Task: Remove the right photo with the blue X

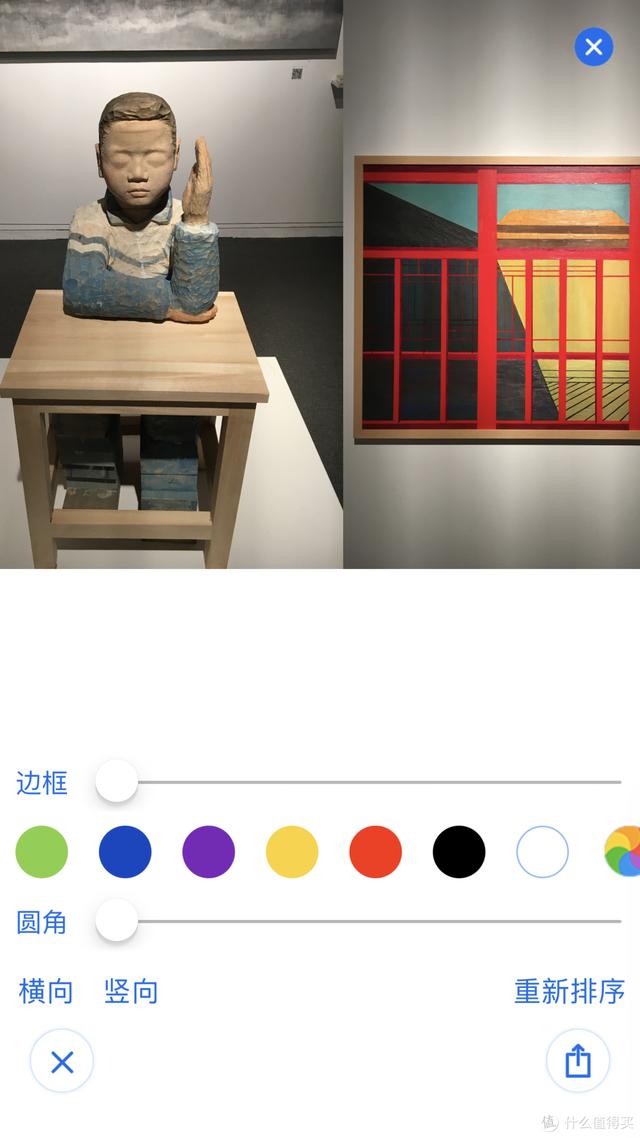Action: [594, 47]
